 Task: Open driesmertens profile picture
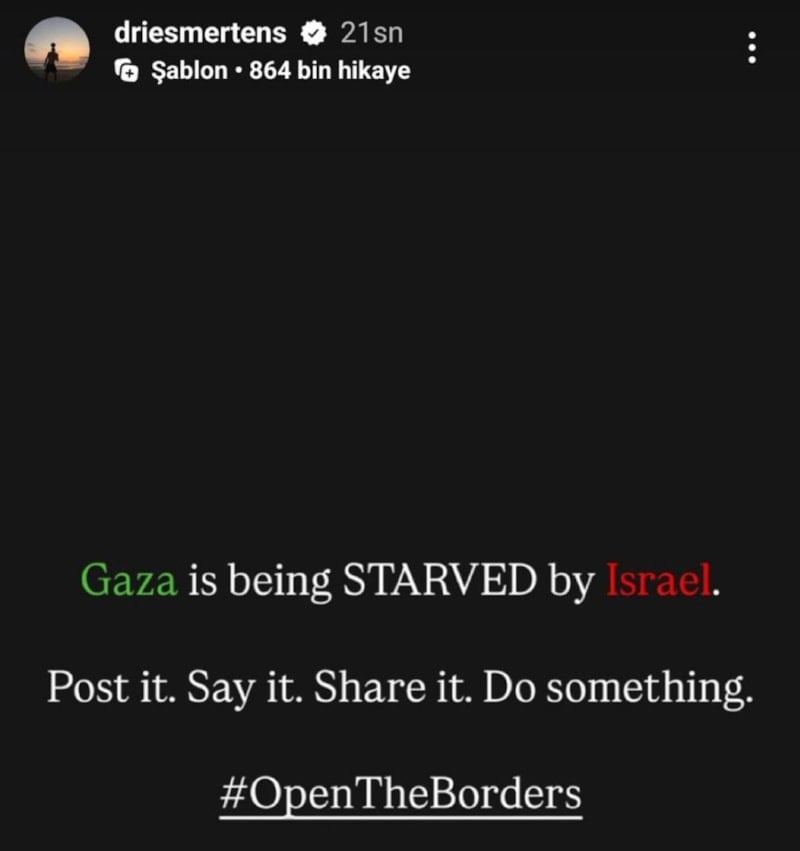(56, 50)
